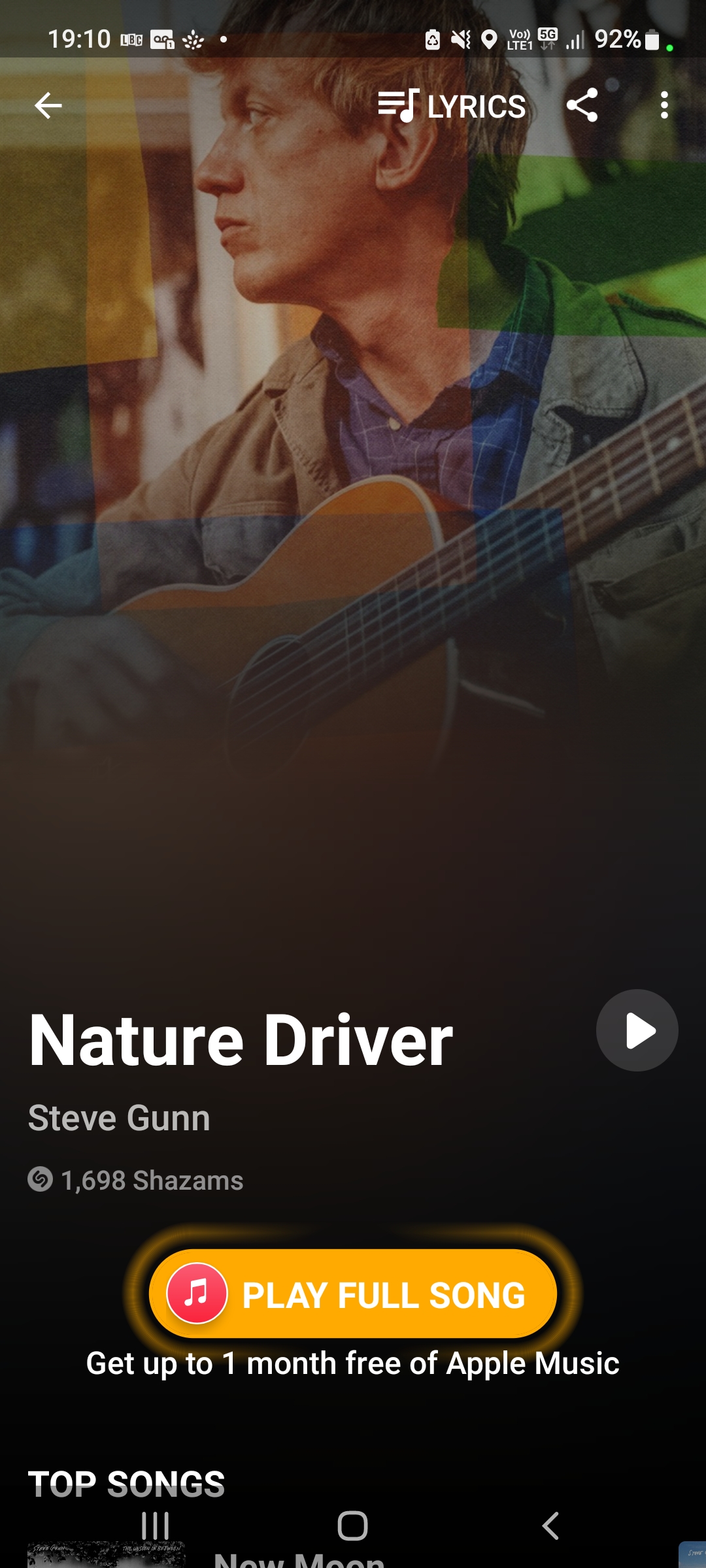The height and width of the screenshot is (1568, 706).
Task: Go back using the top-left arrow
Action: click(48, 105)
